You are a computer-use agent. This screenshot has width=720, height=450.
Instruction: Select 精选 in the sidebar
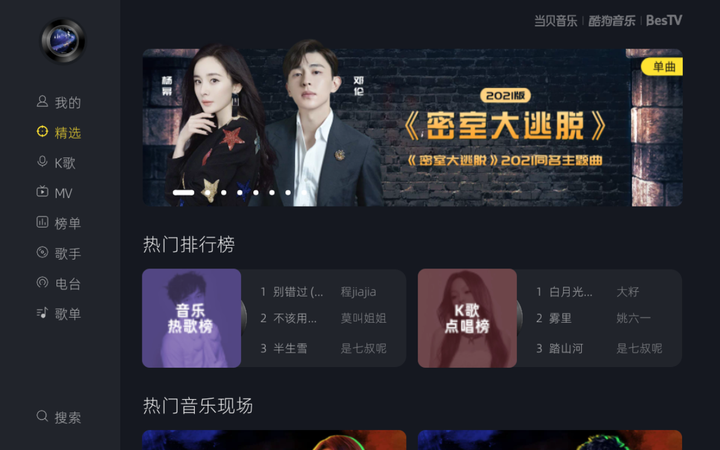coord(59,132)
